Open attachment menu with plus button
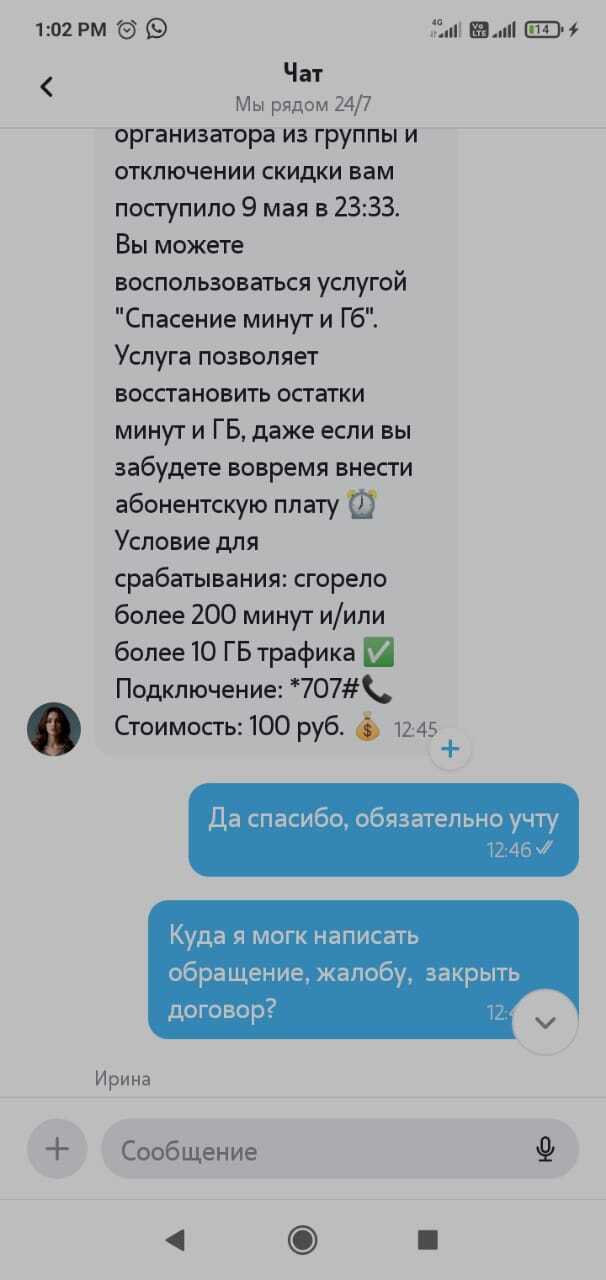This screenshot has height=1280, width=606. (x=57, y=1149)
